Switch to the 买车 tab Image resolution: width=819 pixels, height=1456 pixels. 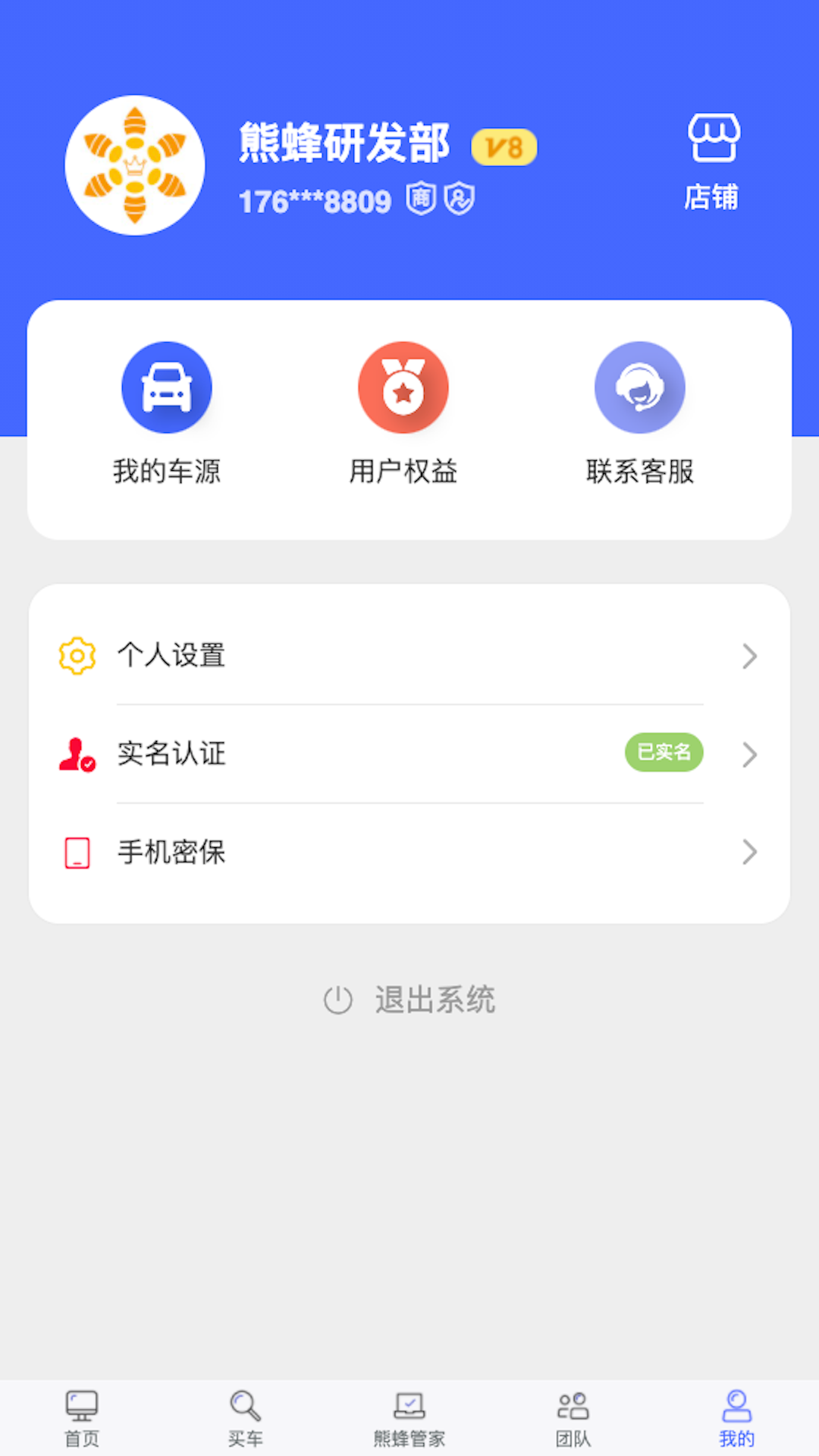[246, 1418]
